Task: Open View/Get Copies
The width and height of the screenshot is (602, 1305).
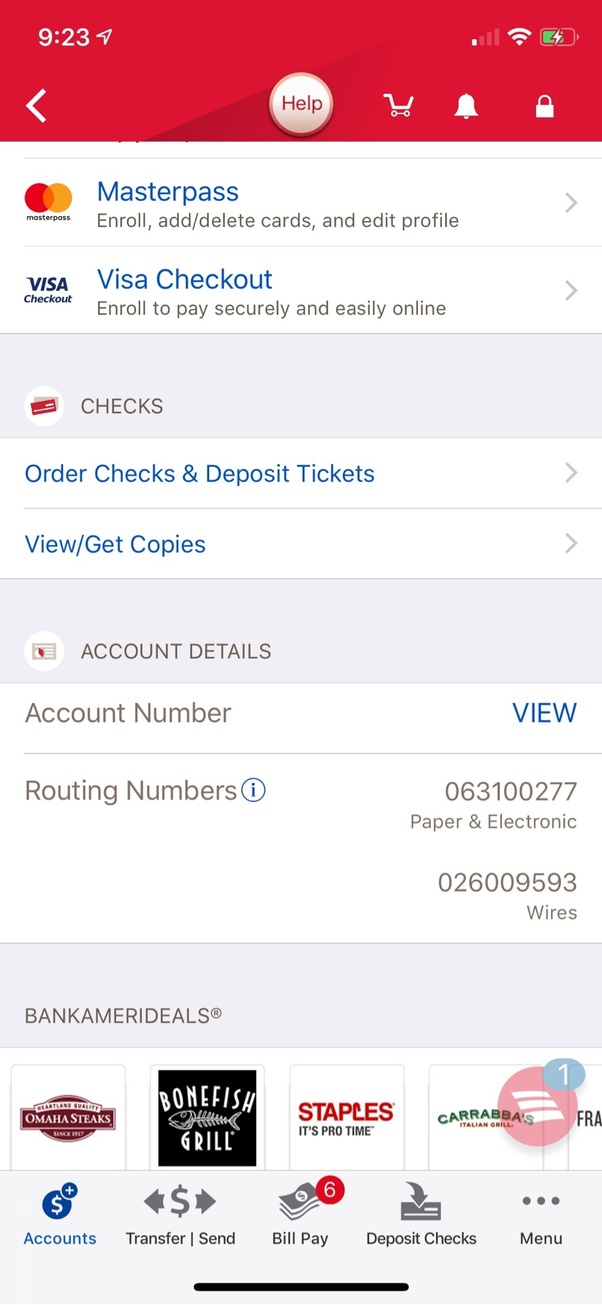Action: click(300, 544)
